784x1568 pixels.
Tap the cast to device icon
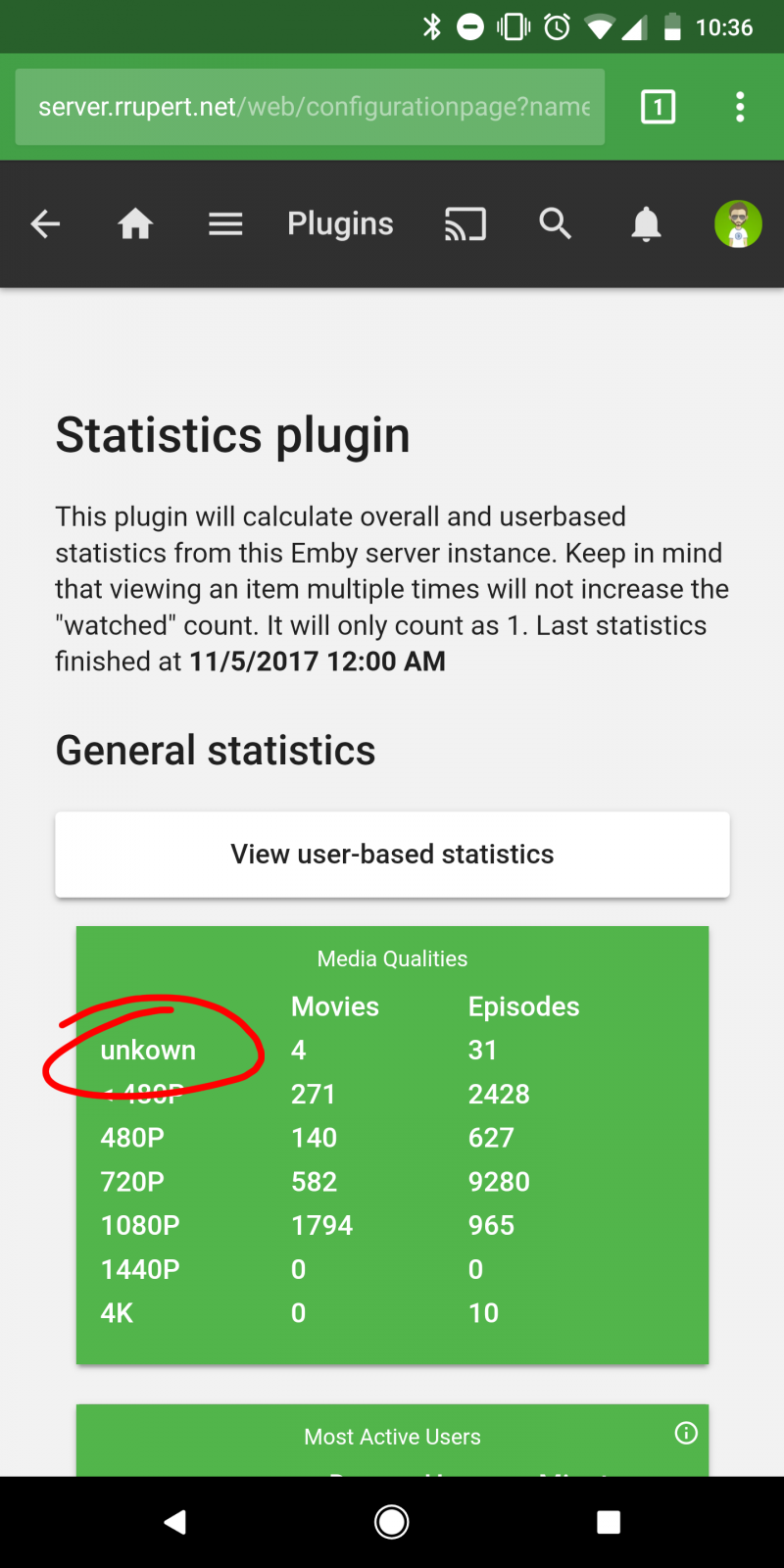(x=465, y=224)
